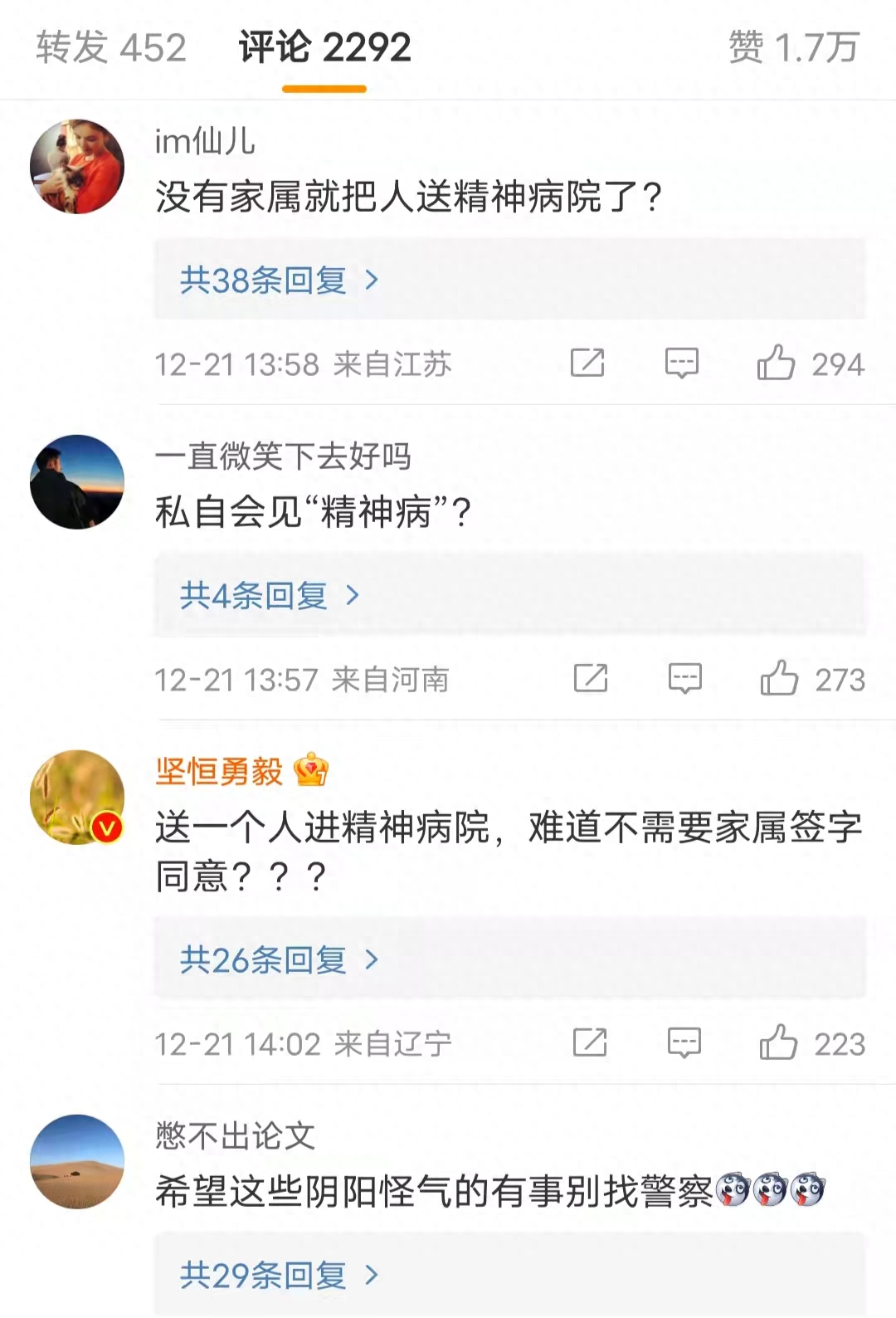Like 坚恒勇毅's comment

779,1042
